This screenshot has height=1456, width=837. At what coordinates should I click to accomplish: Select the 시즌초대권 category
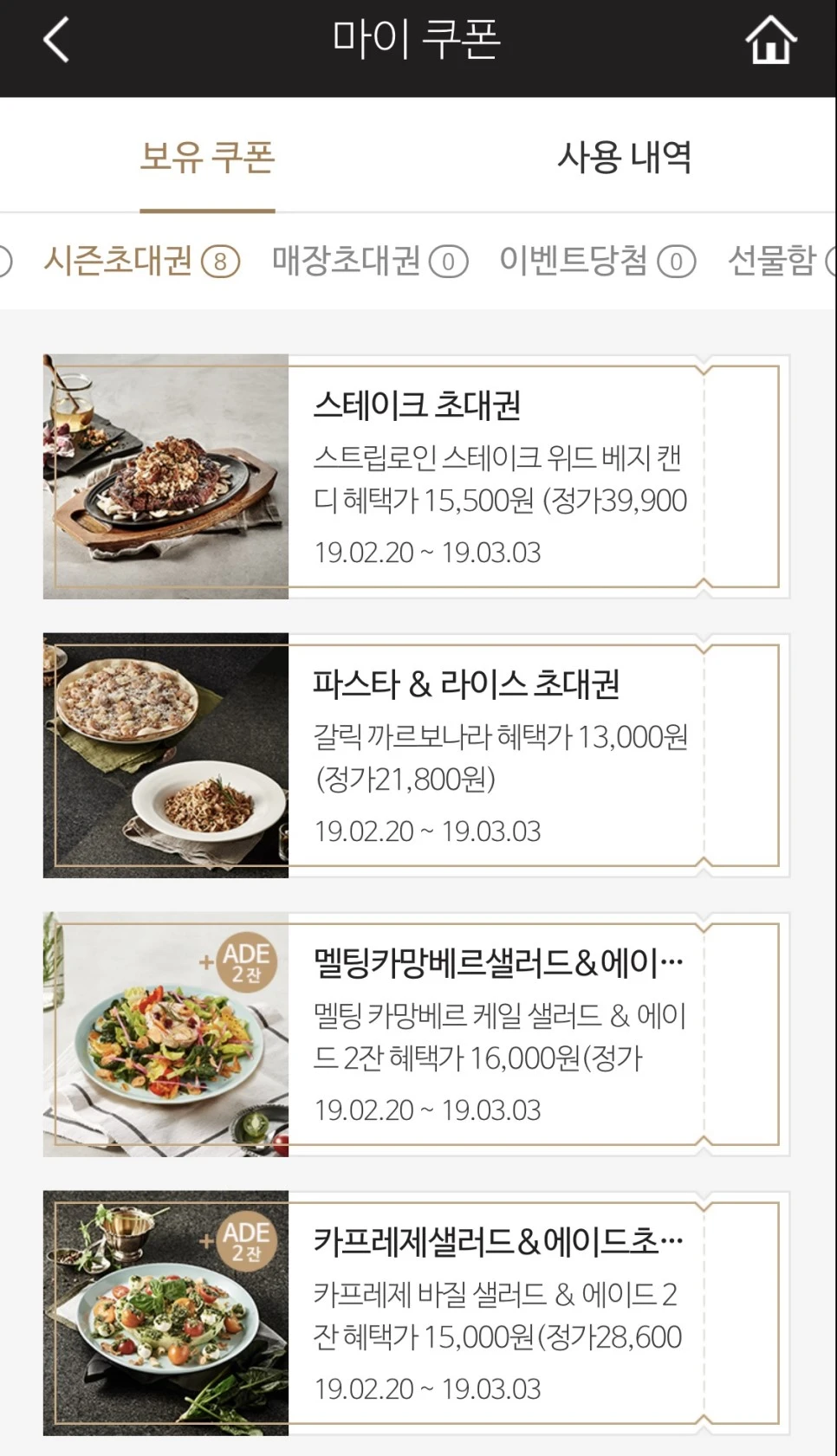[x=141, y=260]
